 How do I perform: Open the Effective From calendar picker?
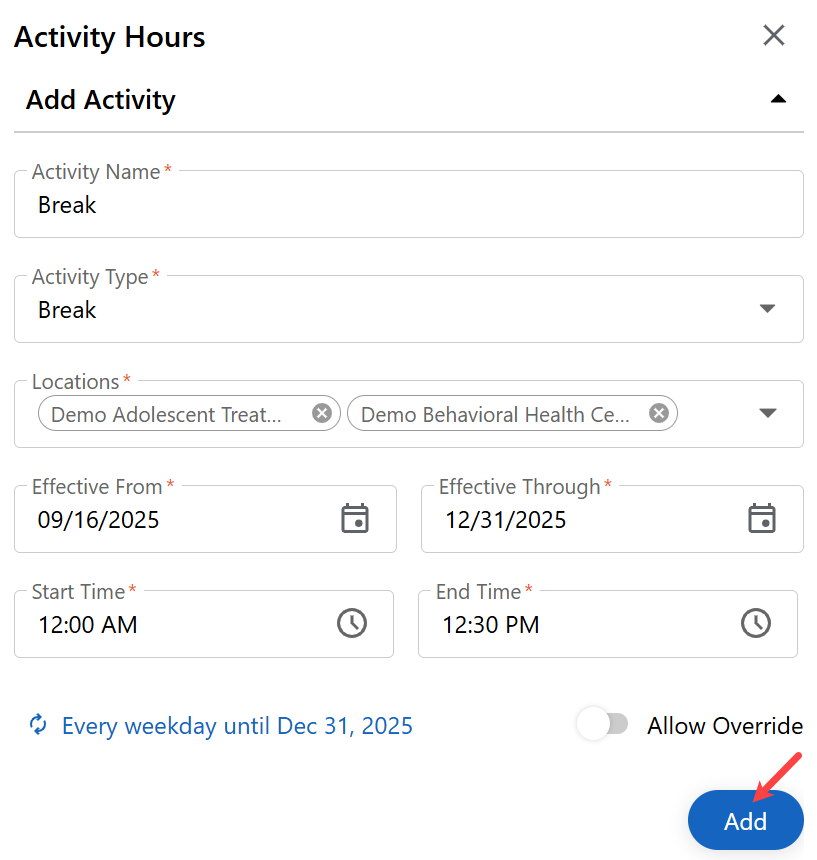point(355,518)
